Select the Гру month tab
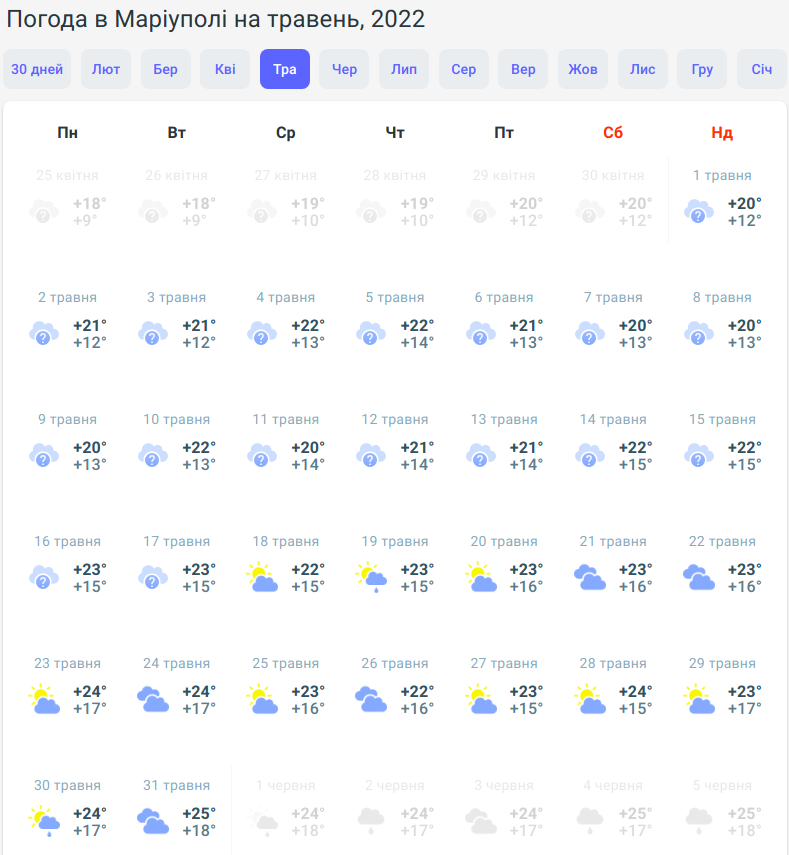Image resolution: width=789 pixels, height=855 pixels. pyautogui.click(x=702, y=69)
